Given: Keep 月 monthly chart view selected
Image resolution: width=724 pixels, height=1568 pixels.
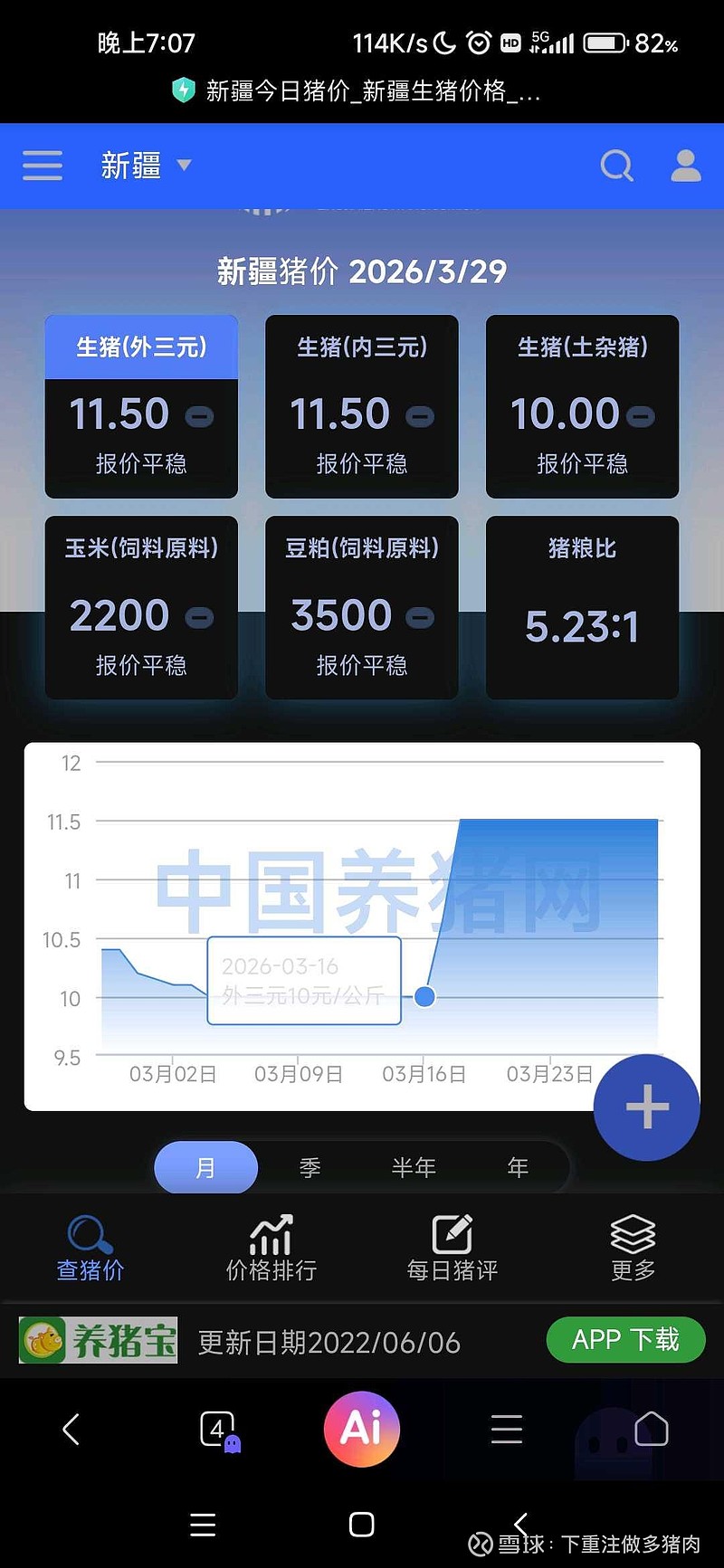Looking at the screenshot, I should click(205, 1167).
